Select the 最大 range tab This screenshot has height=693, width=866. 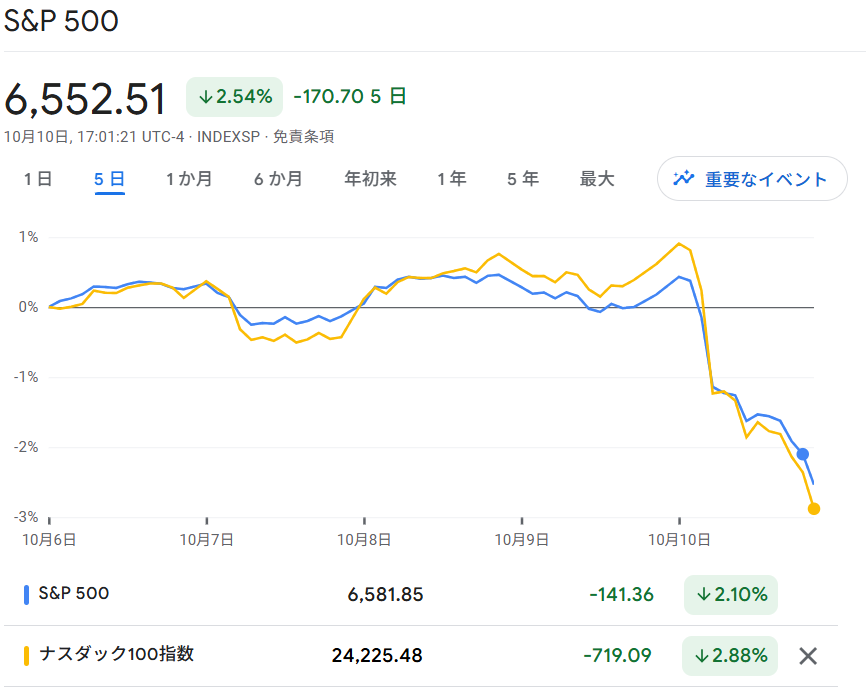click(x=597, y=179)
